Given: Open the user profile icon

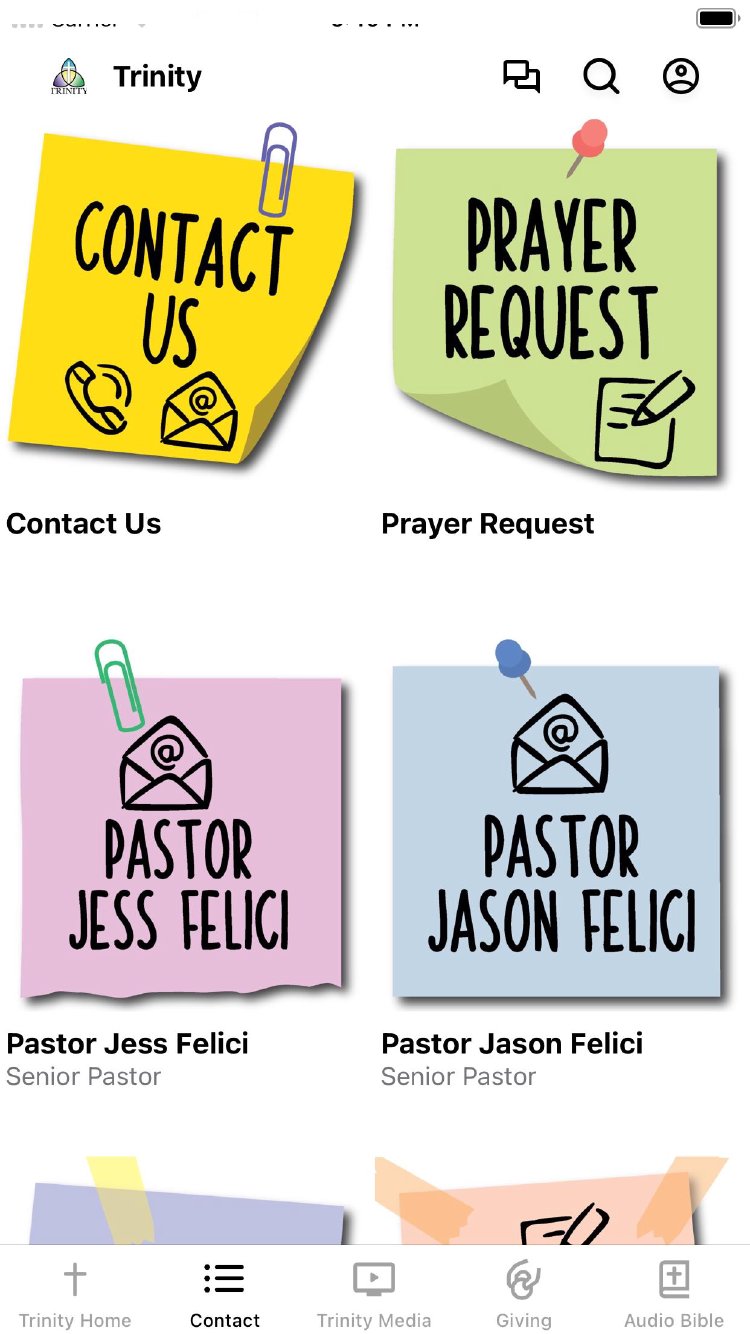Looking at the screenshot, I should coord(681,76).
